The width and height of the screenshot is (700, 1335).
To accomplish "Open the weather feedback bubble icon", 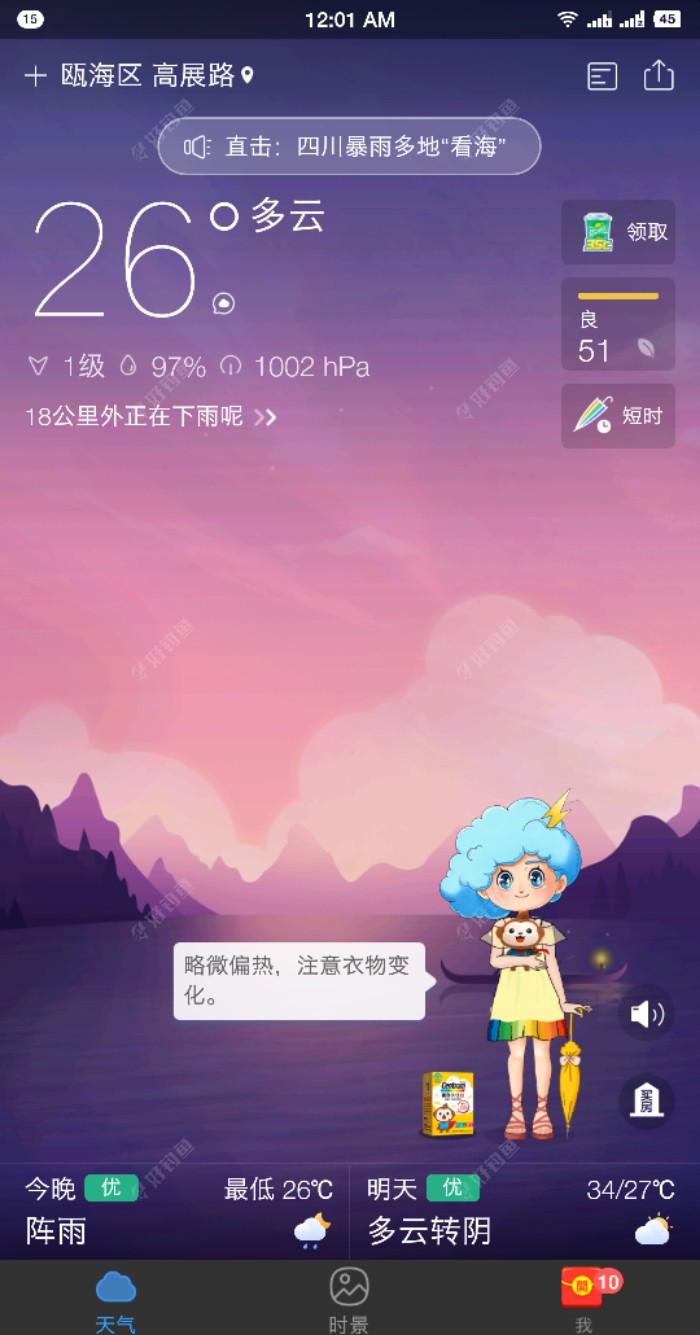I will coord(224,304).
